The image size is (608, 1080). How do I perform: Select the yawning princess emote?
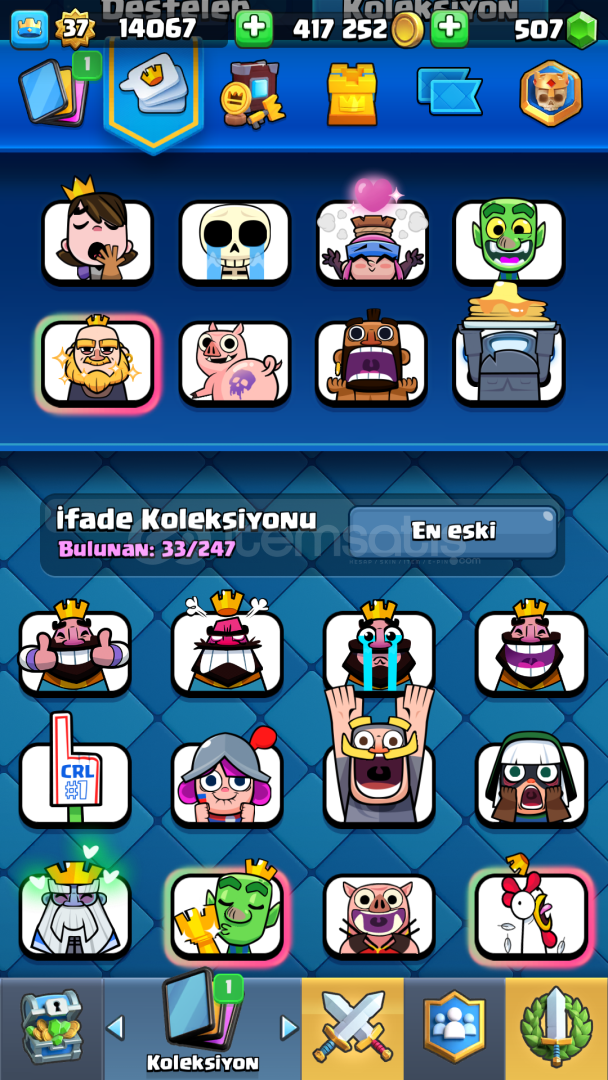coord(97,234)
